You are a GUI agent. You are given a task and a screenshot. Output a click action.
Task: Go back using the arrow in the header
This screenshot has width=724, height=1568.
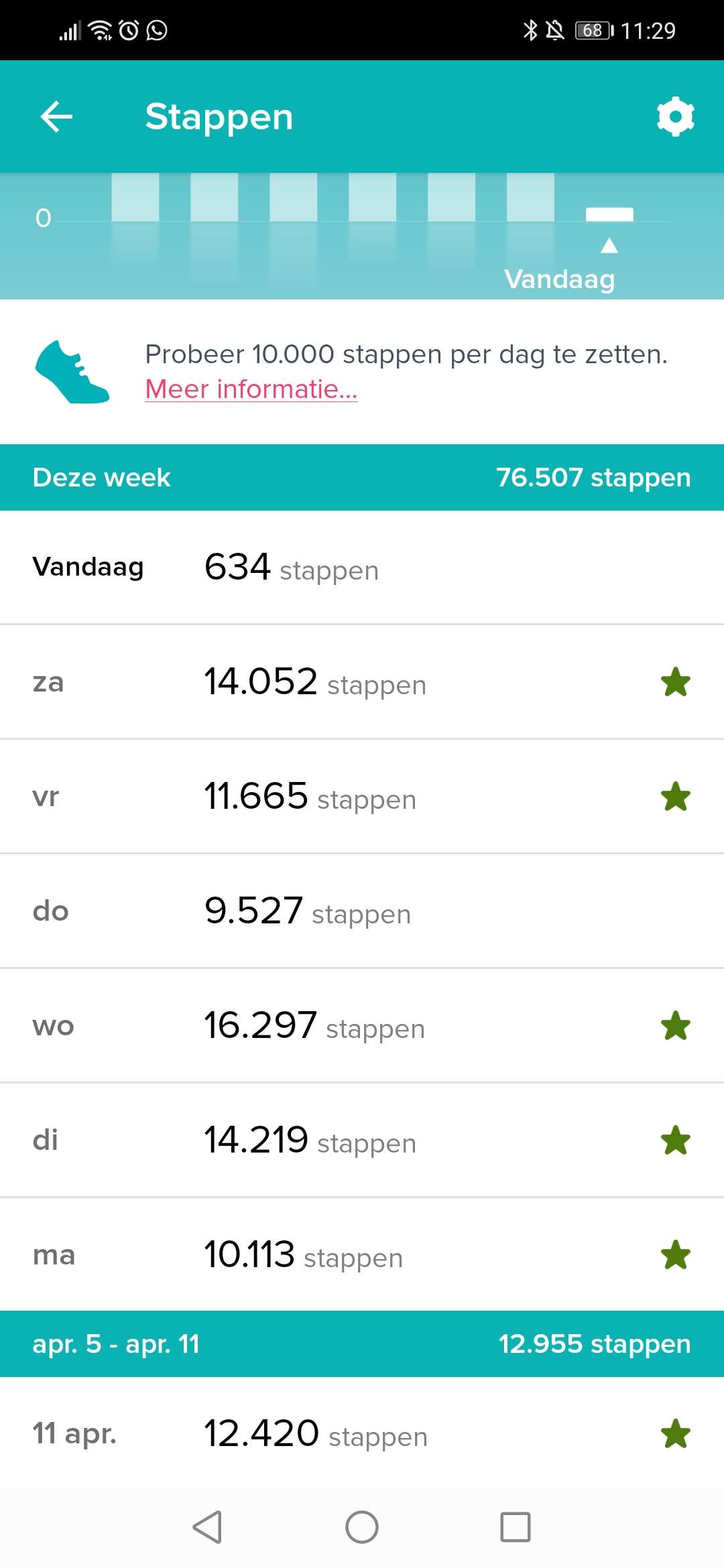(56, 117)
